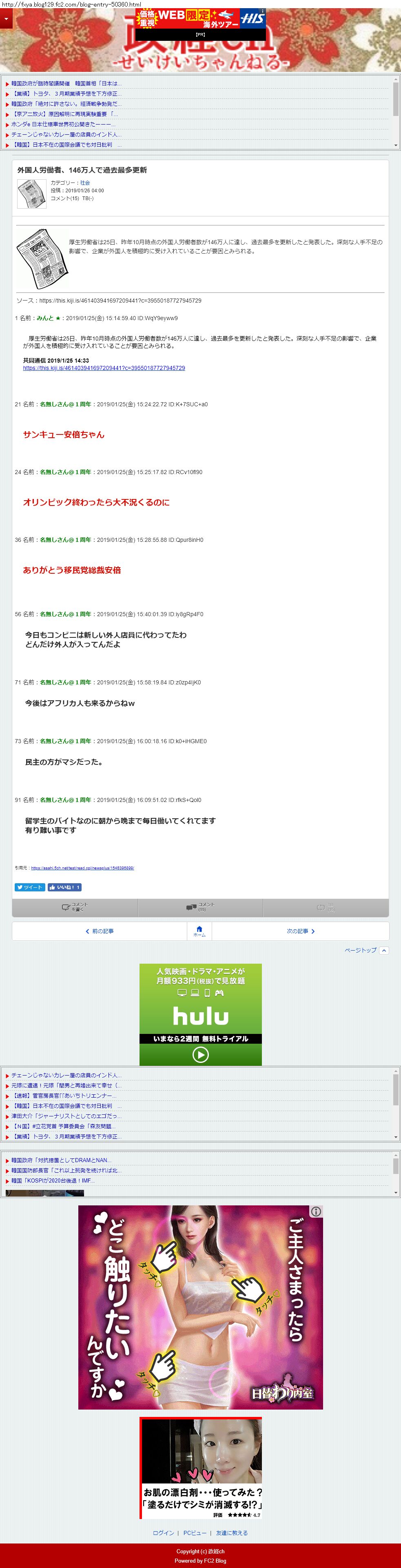Viewport: 401px width, 1568px height.
Task: Go to the blog home (ホーム)
Action: click(x=199, y=931)
